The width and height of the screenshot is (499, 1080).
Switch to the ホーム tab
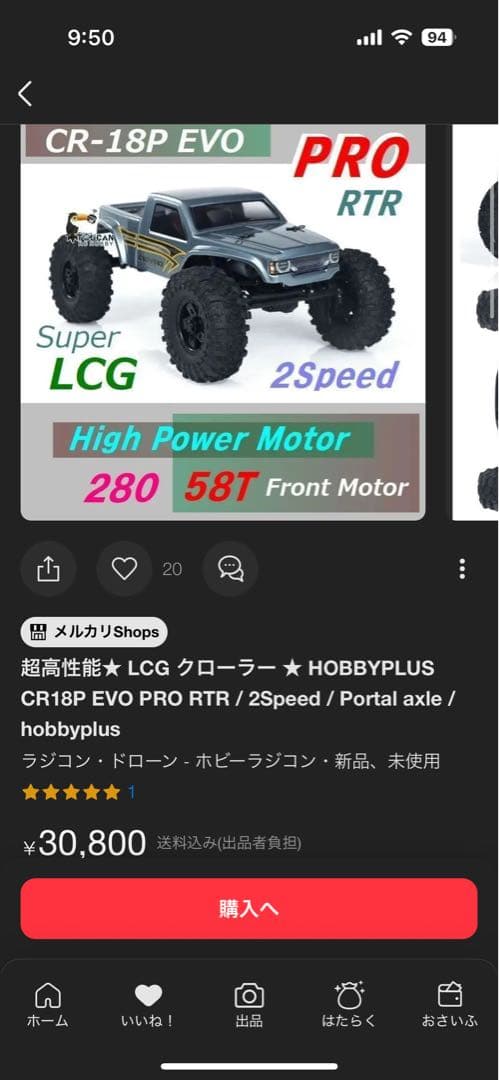tap(48, 1005)
